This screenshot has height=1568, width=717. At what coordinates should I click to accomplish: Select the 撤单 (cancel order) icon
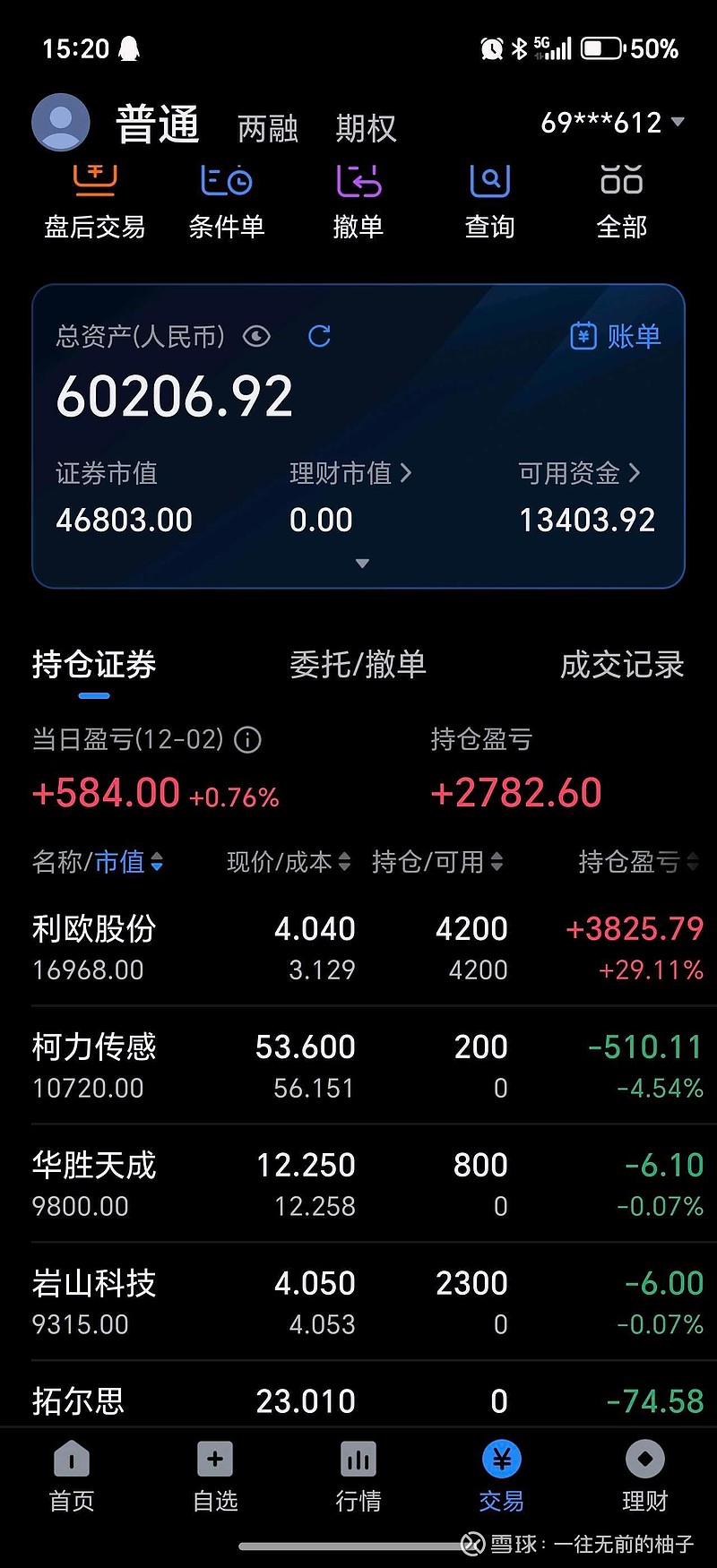pyautogui.click(x=358, y=197)
